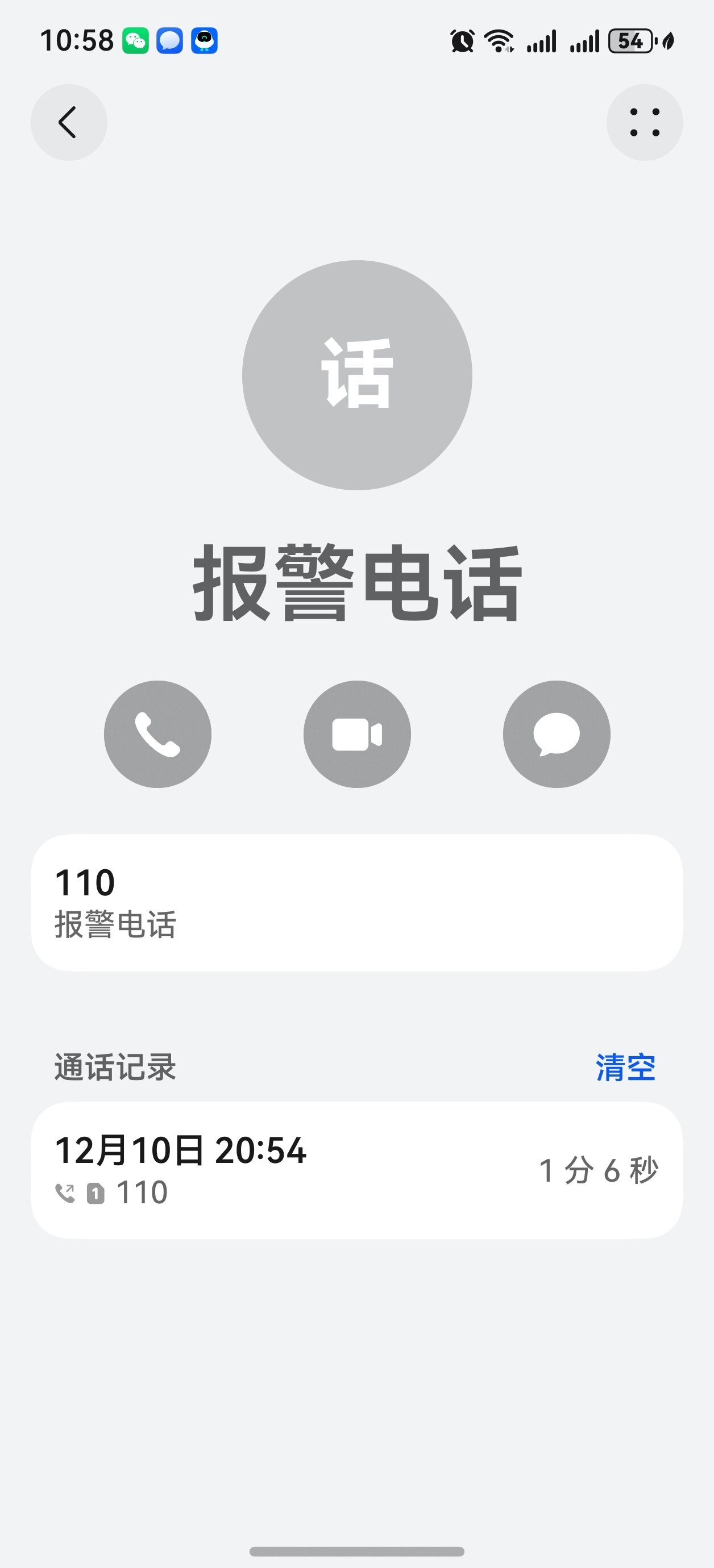This screenshot has width=714, height=1568.
Task: Go back to the previous screen
Action: tap(69, 122)
